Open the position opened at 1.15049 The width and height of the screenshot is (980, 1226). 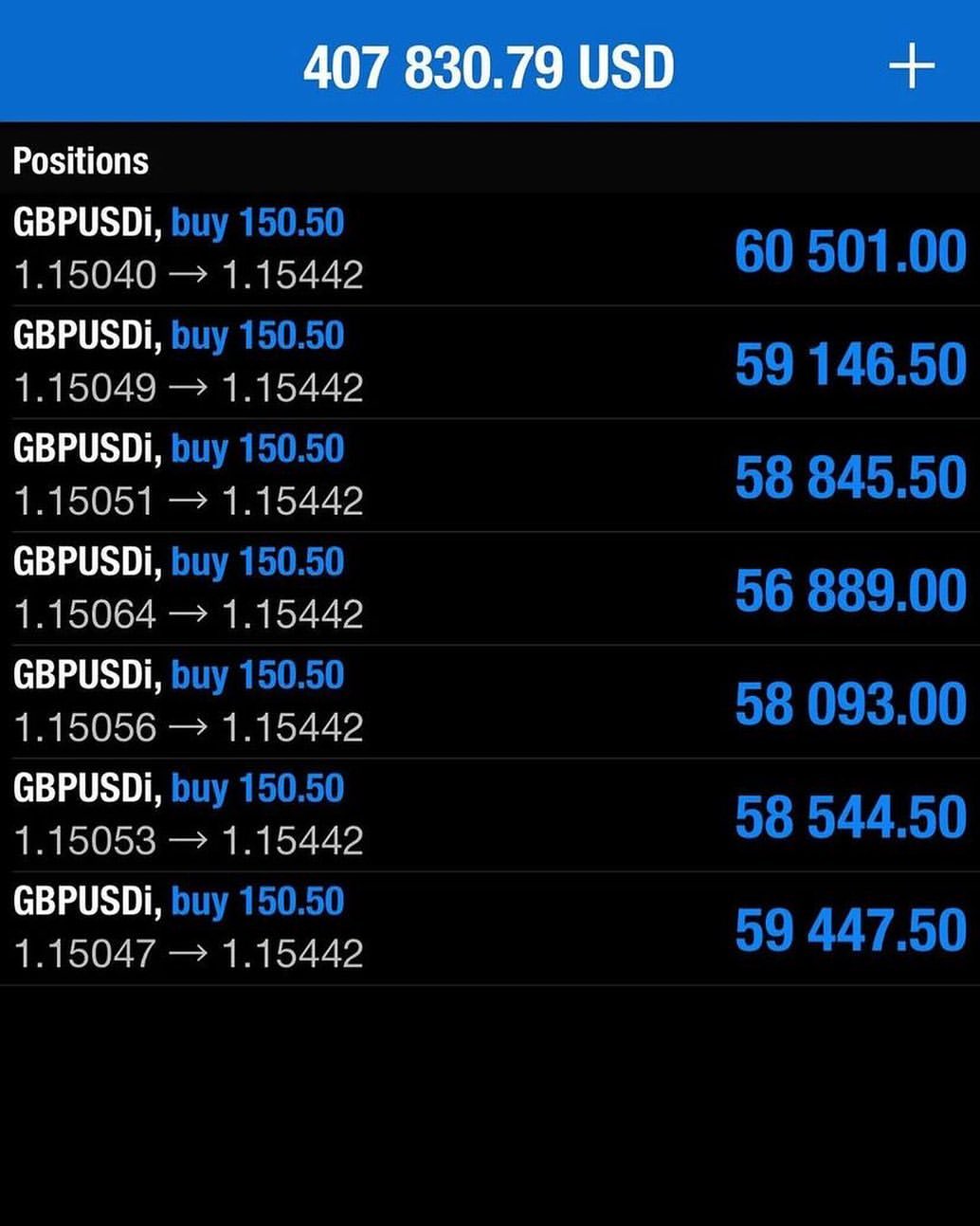[490, 362]
